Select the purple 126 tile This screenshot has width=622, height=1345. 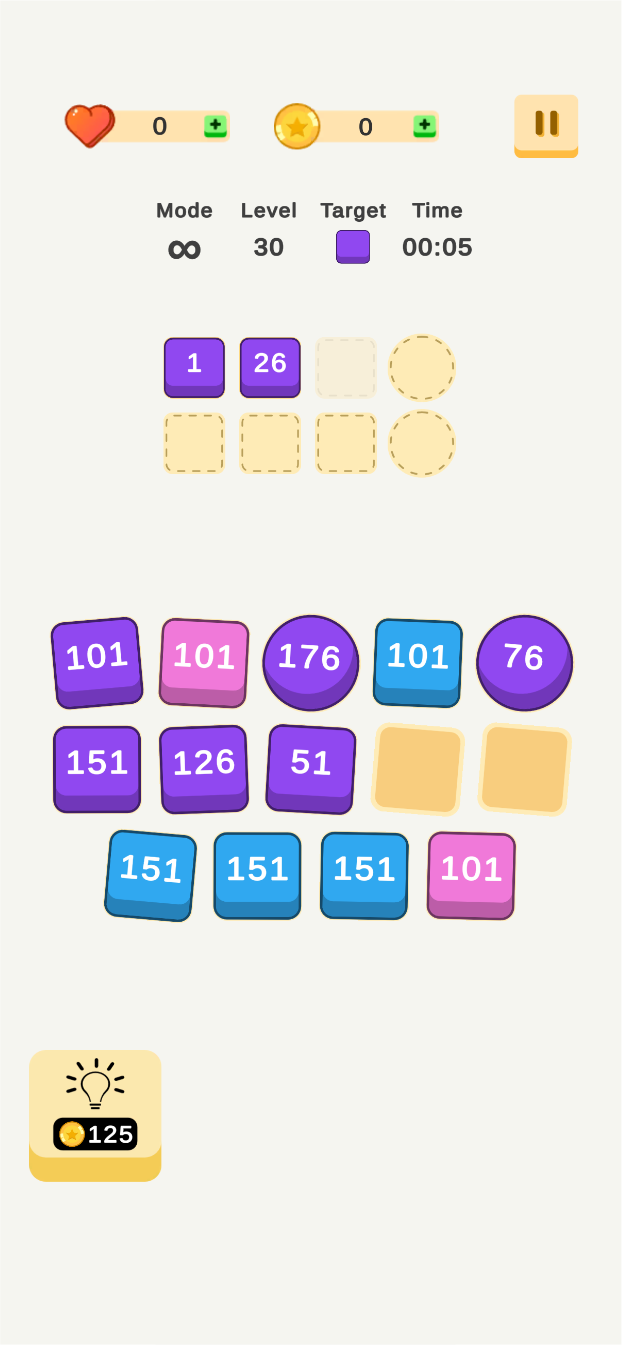click(x=204, y=766)
